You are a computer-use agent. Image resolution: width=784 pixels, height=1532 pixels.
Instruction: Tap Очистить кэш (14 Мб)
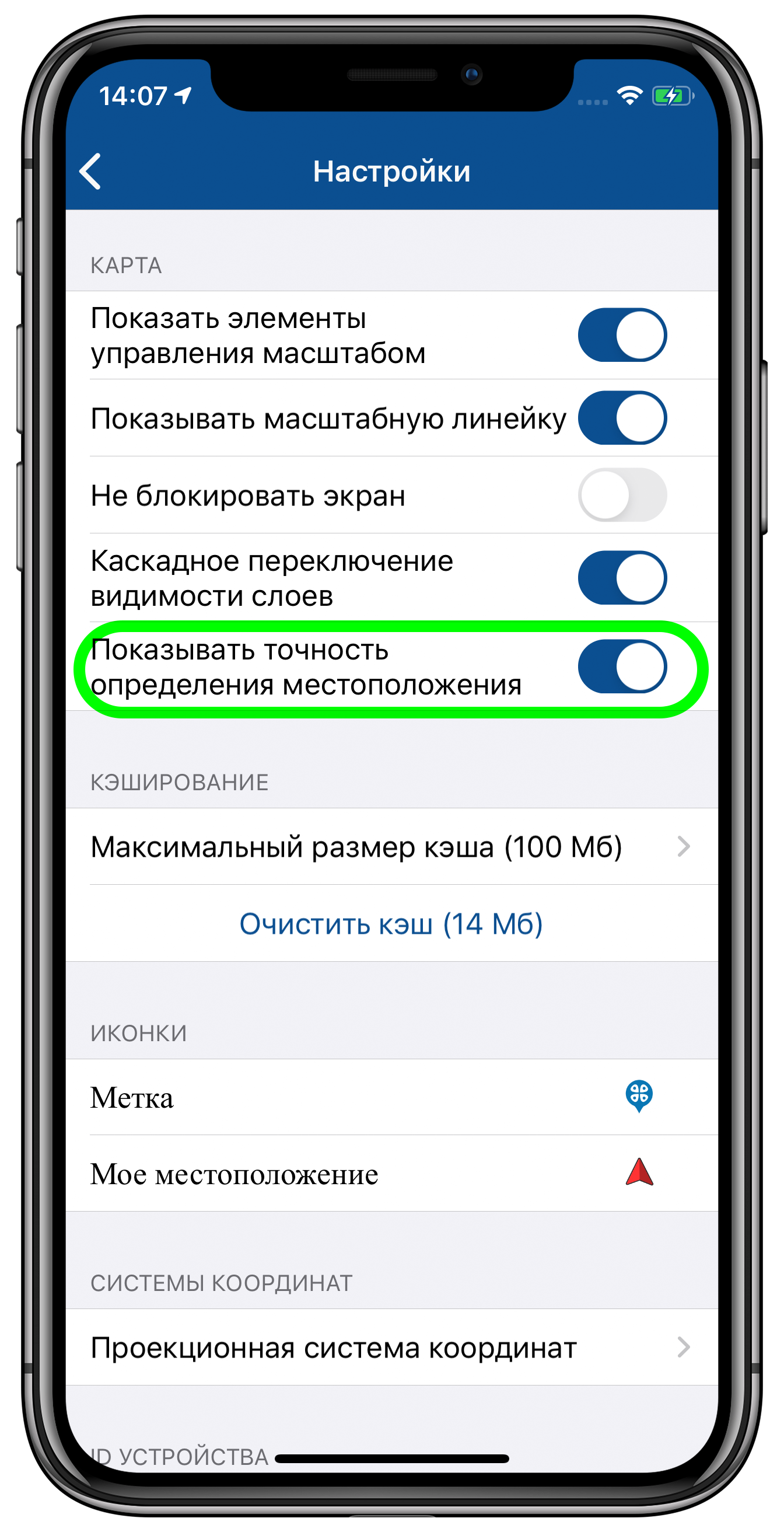coord(391,923)
